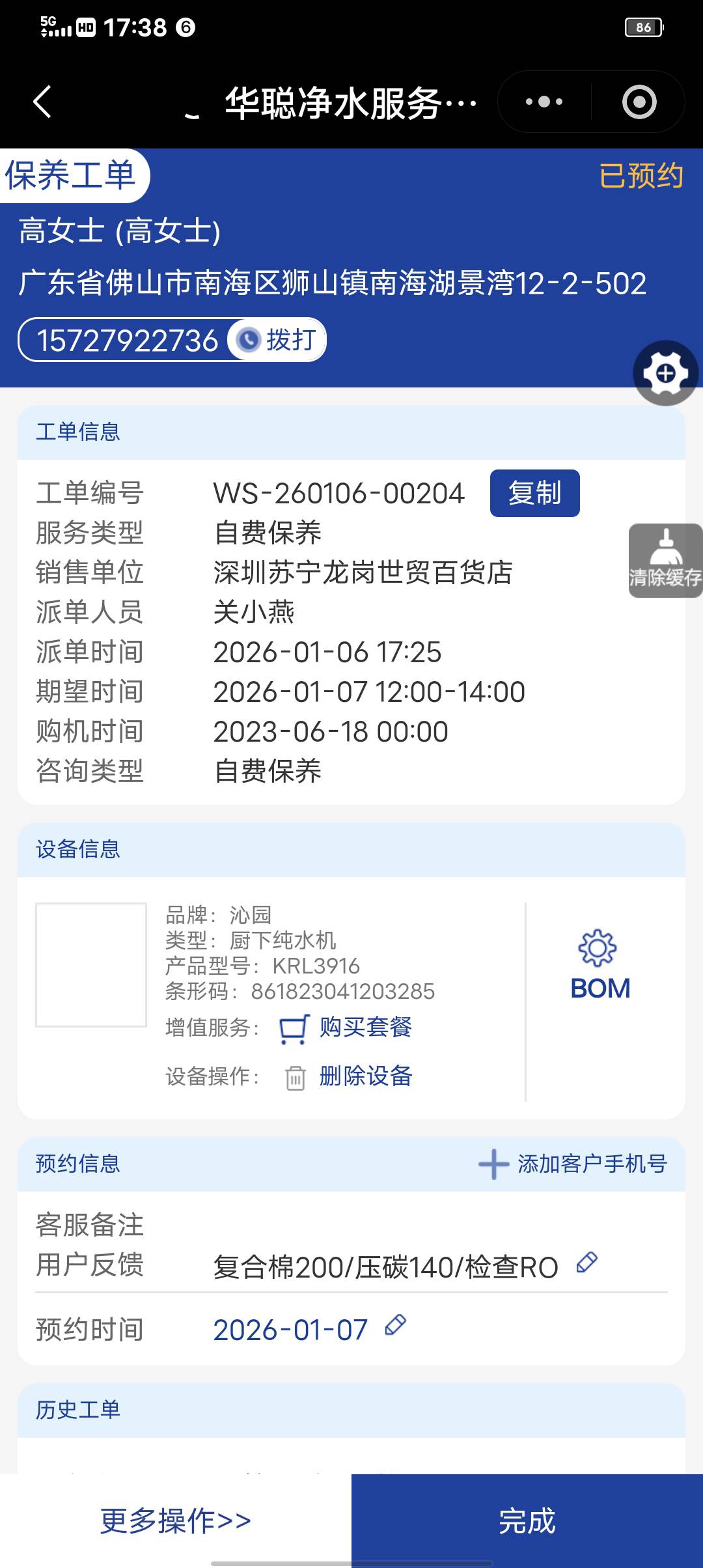Open 更多操作 for more actions
Viewport: 703px width, 1568px height.
[x=176, y=1520]
